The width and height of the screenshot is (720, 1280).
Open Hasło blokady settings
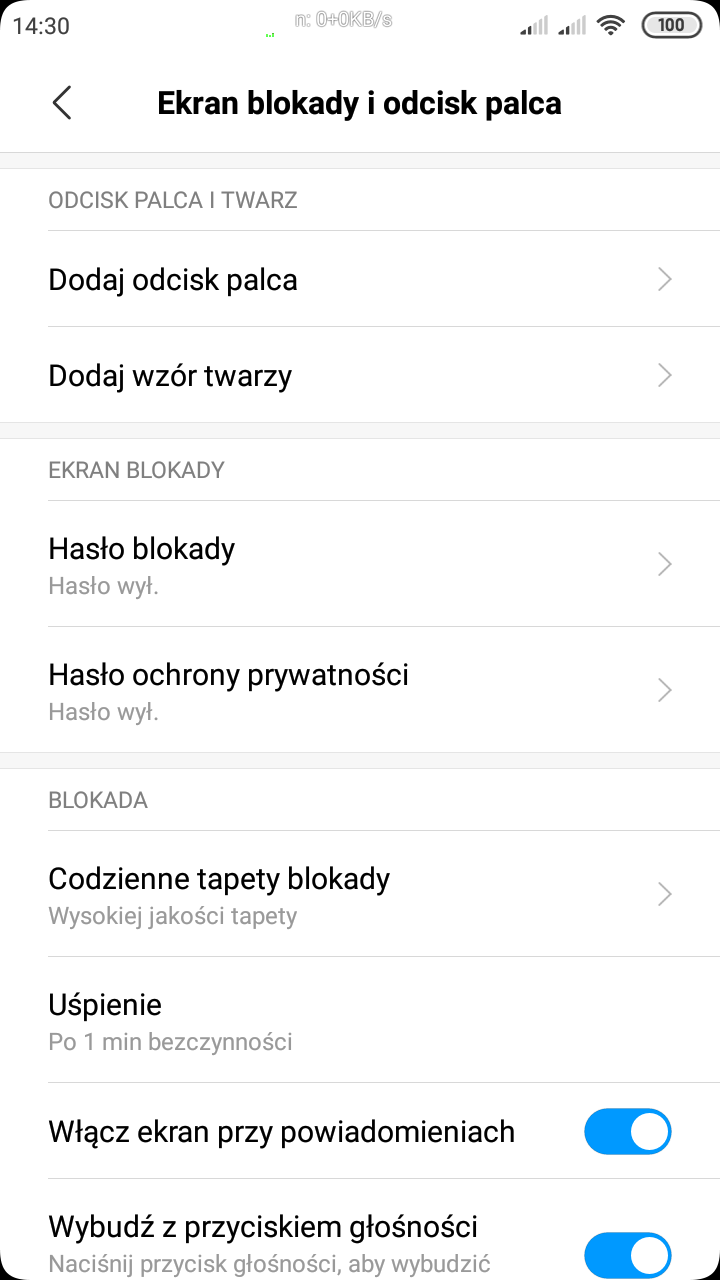click(x=360, y=564)
